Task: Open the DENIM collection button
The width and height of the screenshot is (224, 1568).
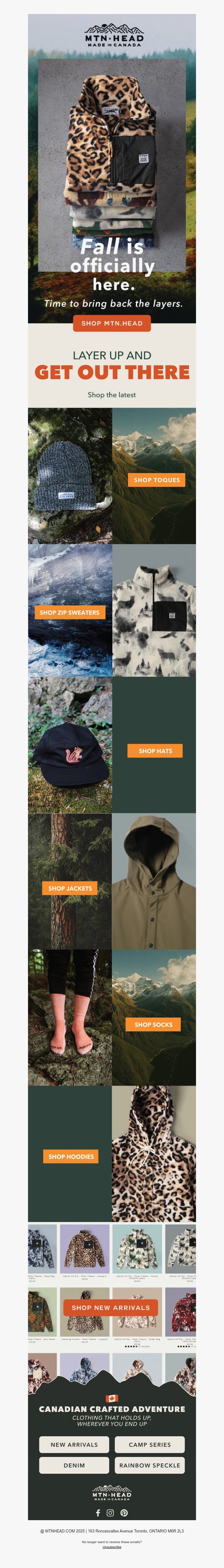Action: [x=74, y=1465]
